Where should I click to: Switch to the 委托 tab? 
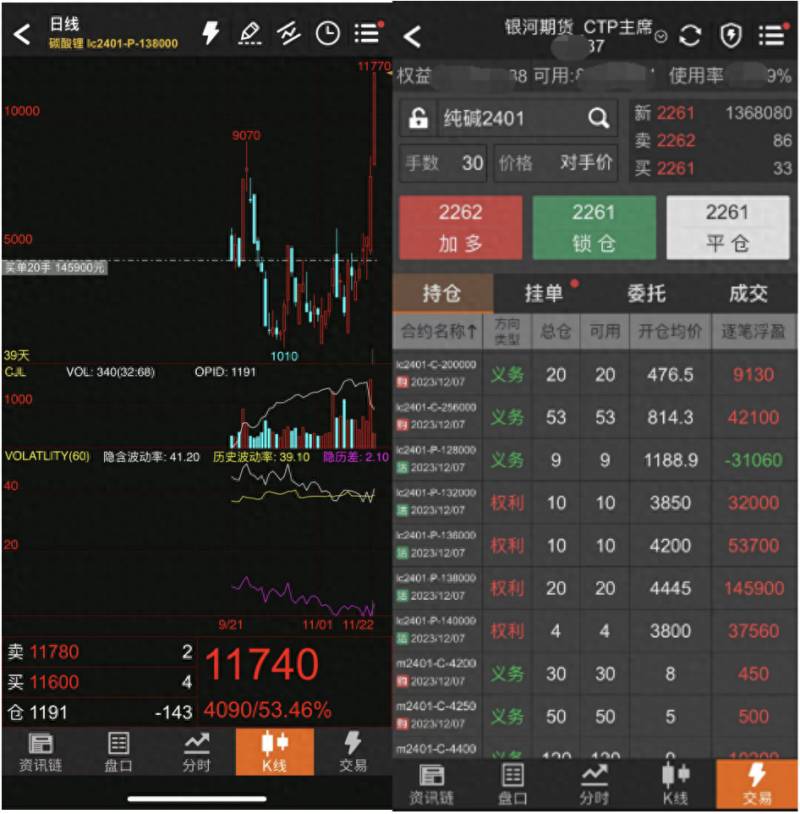(646, 293)
